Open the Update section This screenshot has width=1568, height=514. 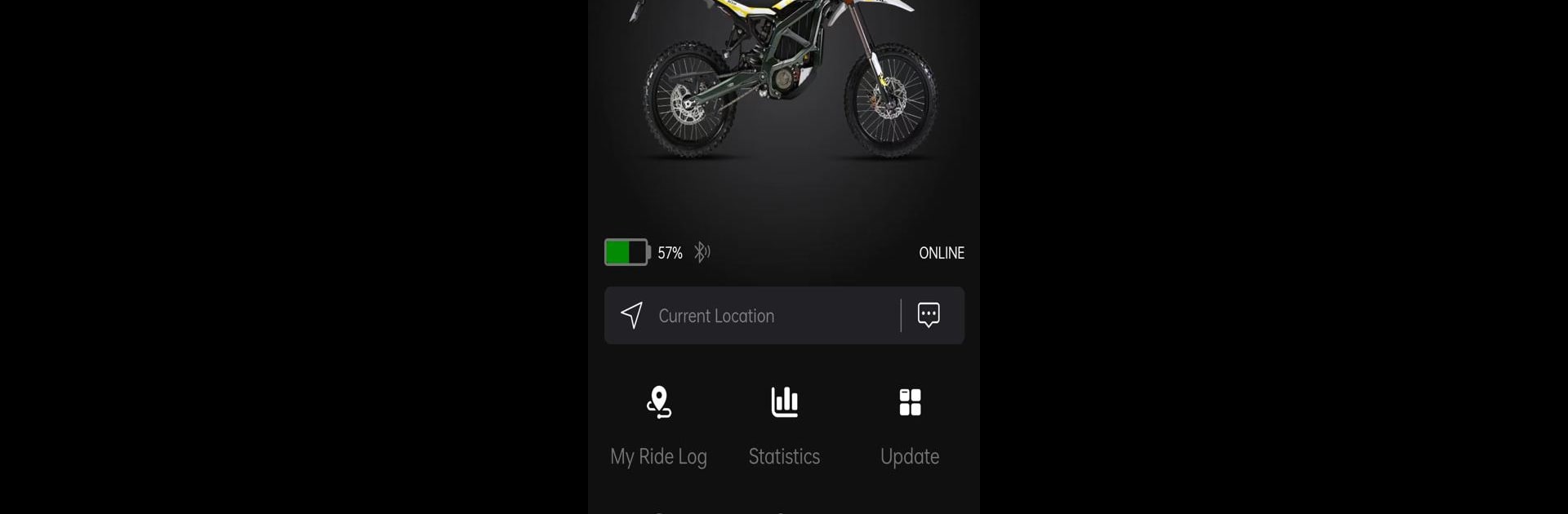pos(910,426)
